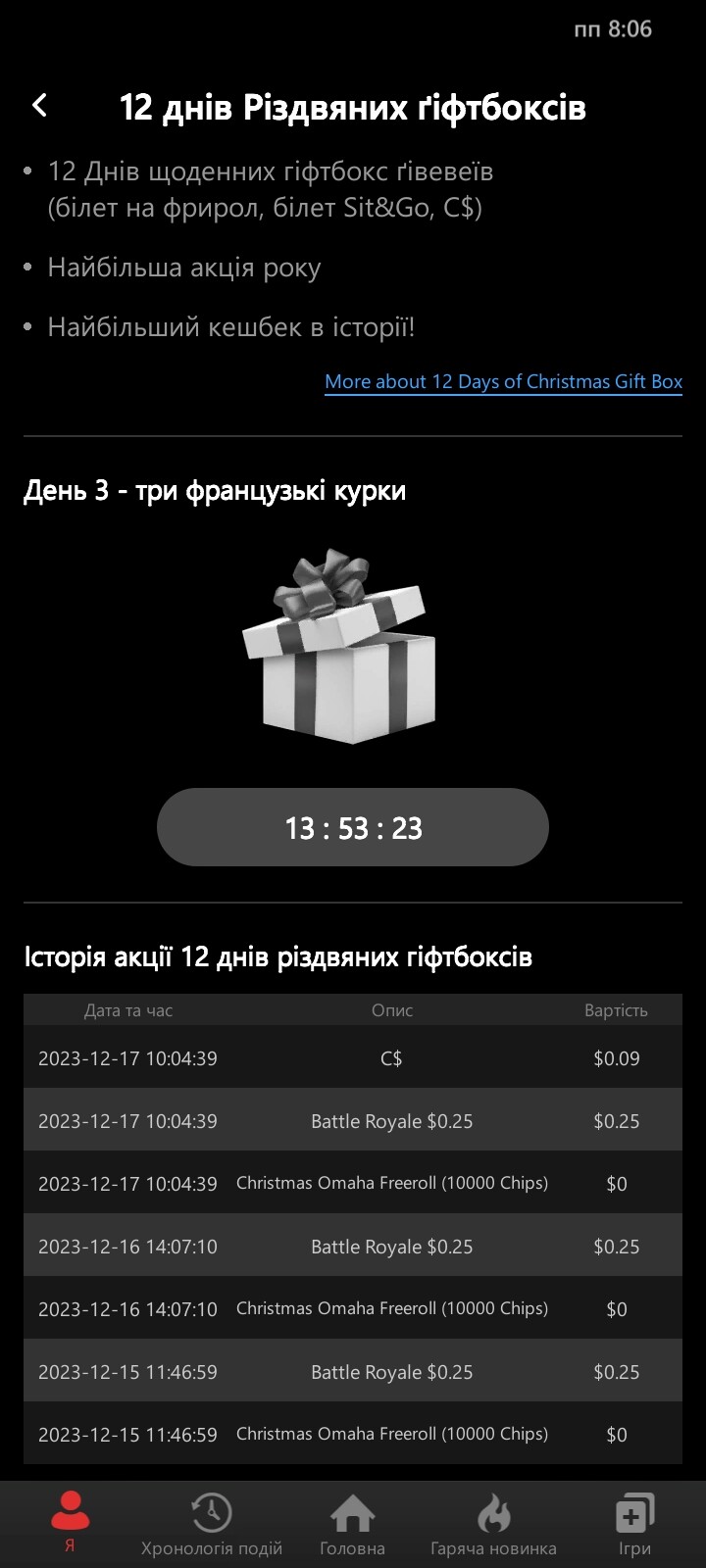Switch to the Ігри tab
This screenshot has height=1568, width=706.
[x=634, y=1525]
